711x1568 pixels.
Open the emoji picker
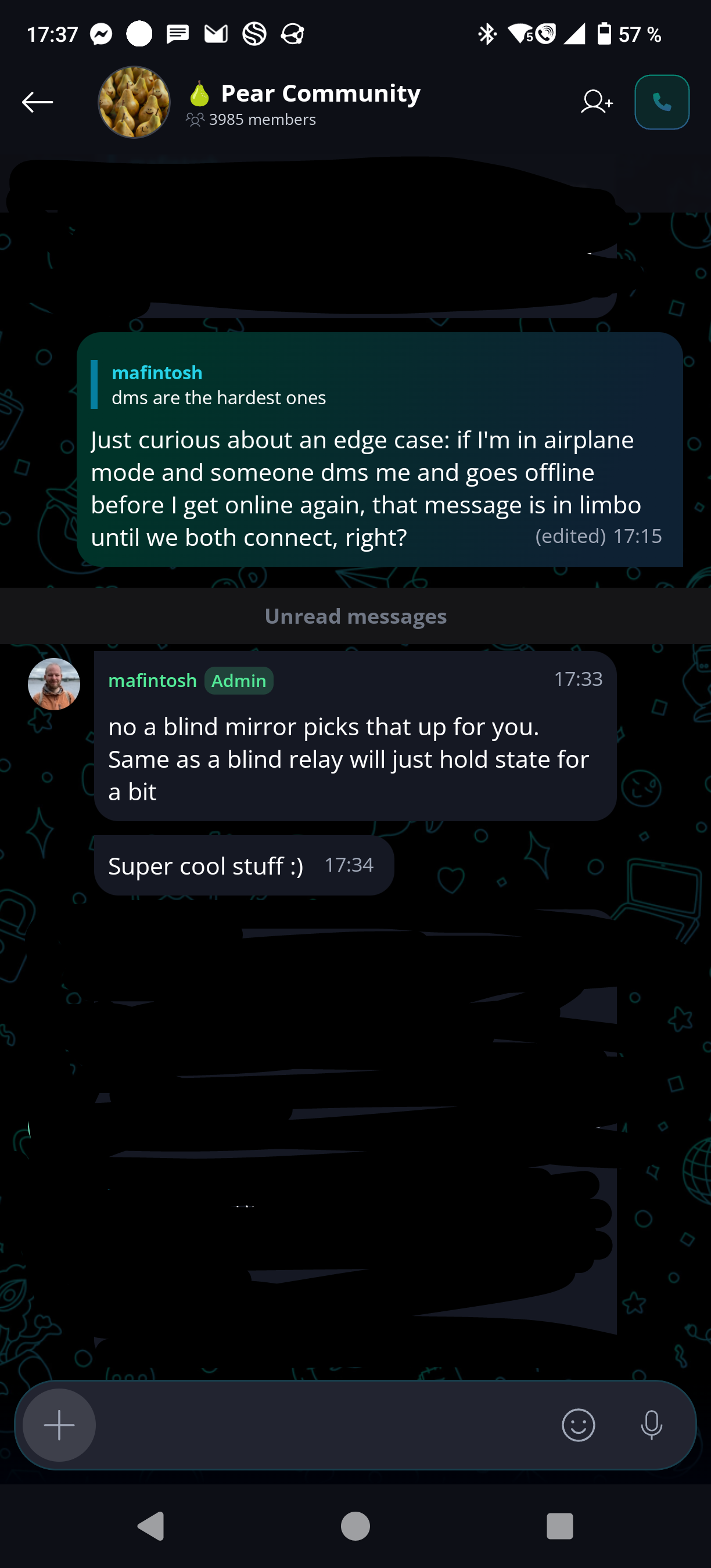point(579,1425)
